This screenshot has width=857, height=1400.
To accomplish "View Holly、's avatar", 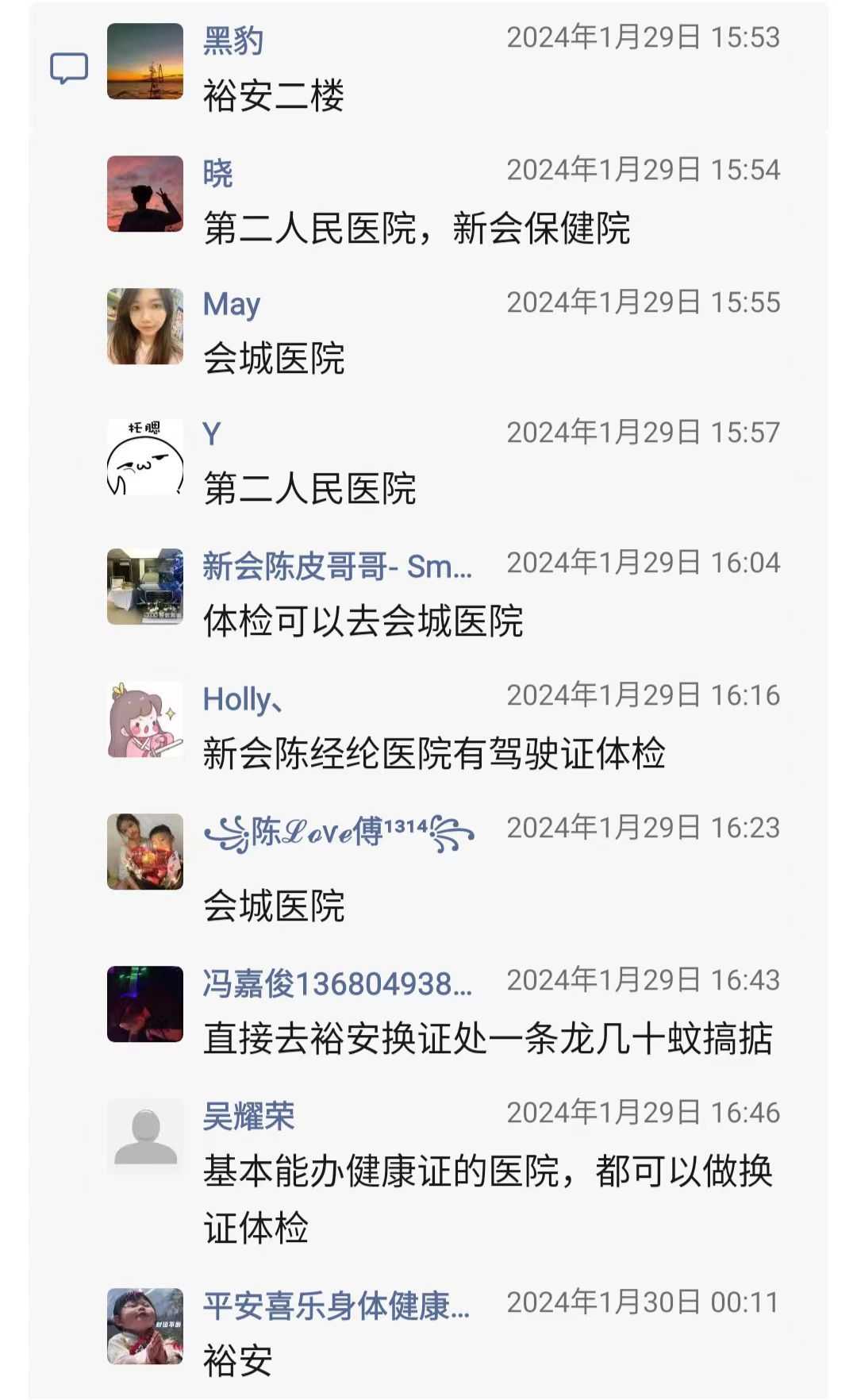I will pyautogui.click(x=145, y=719).
